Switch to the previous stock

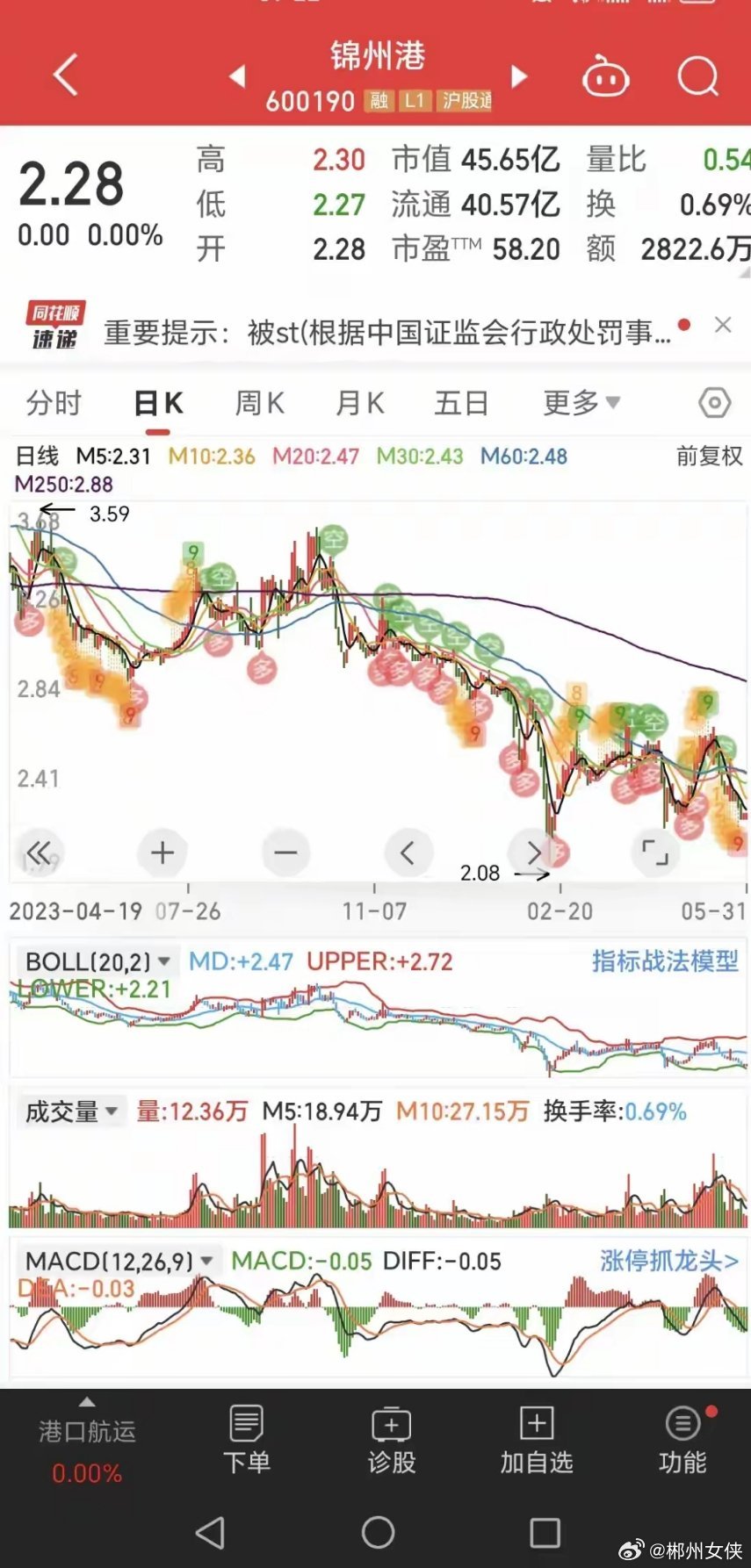[237, 77]
